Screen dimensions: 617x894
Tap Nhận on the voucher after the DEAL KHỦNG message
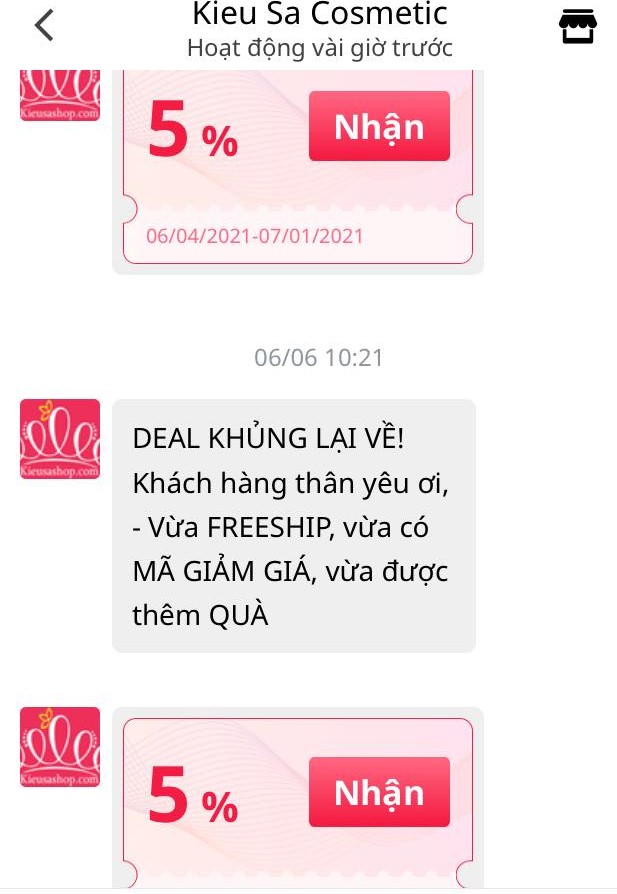tap(379, 792)
